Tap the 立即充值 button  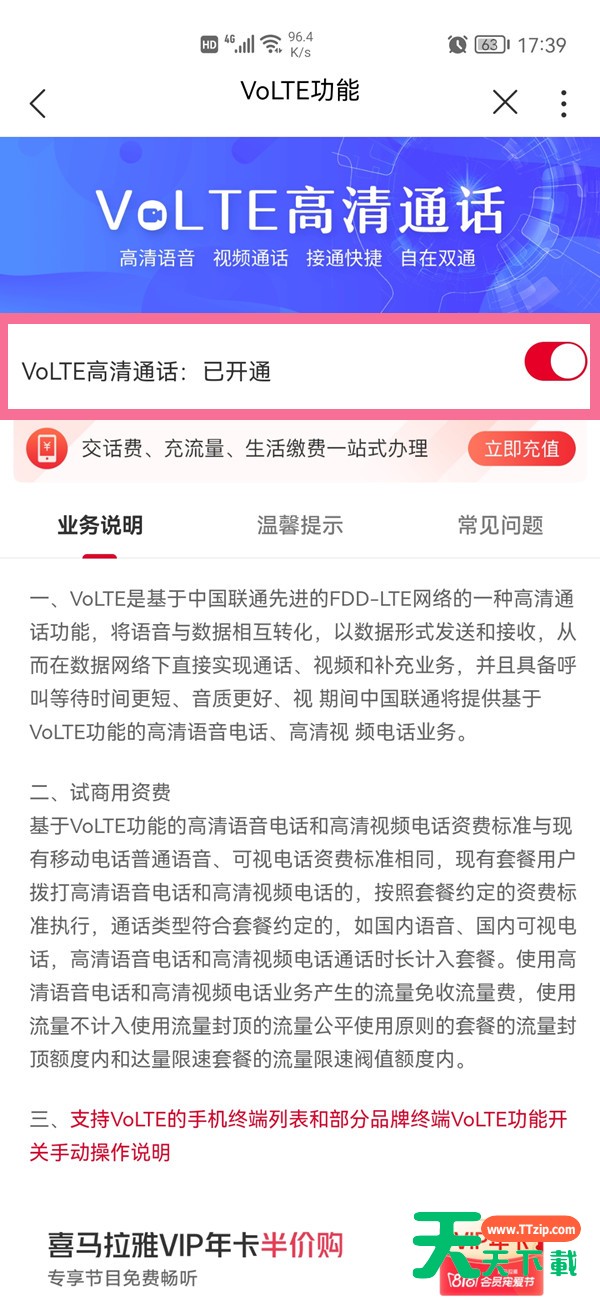[x=521, y=449]
